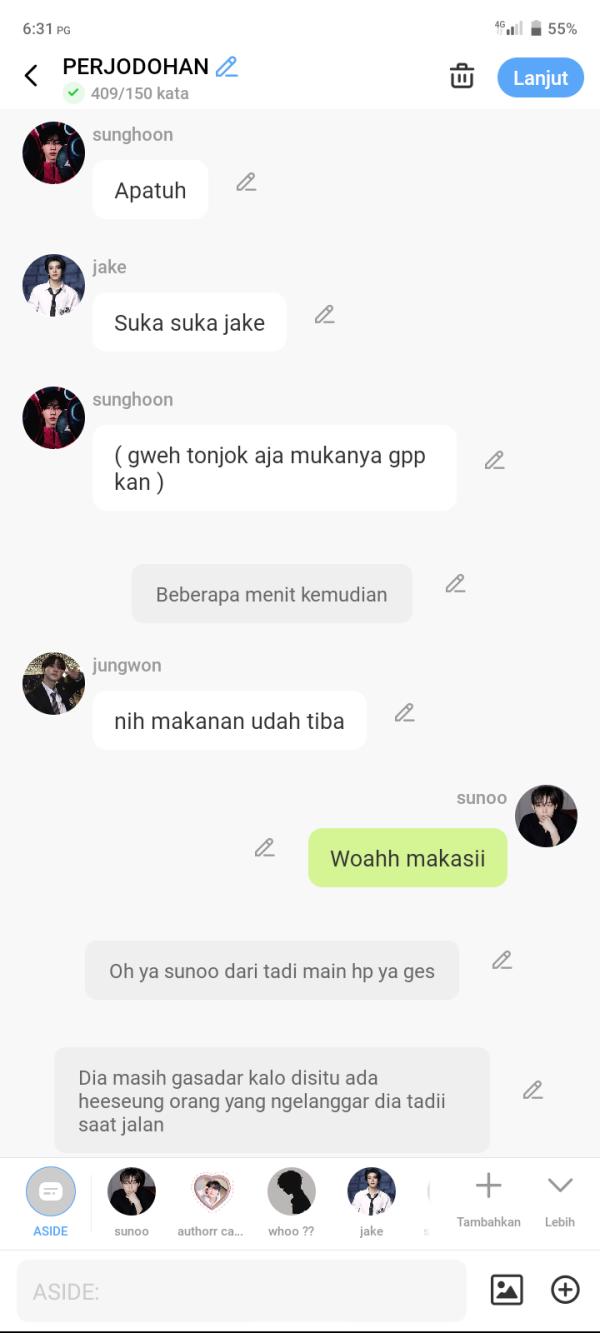The width and height of the screenshot is (600, 1333).
Task: Choose the authorr character
Action: 211,1199
